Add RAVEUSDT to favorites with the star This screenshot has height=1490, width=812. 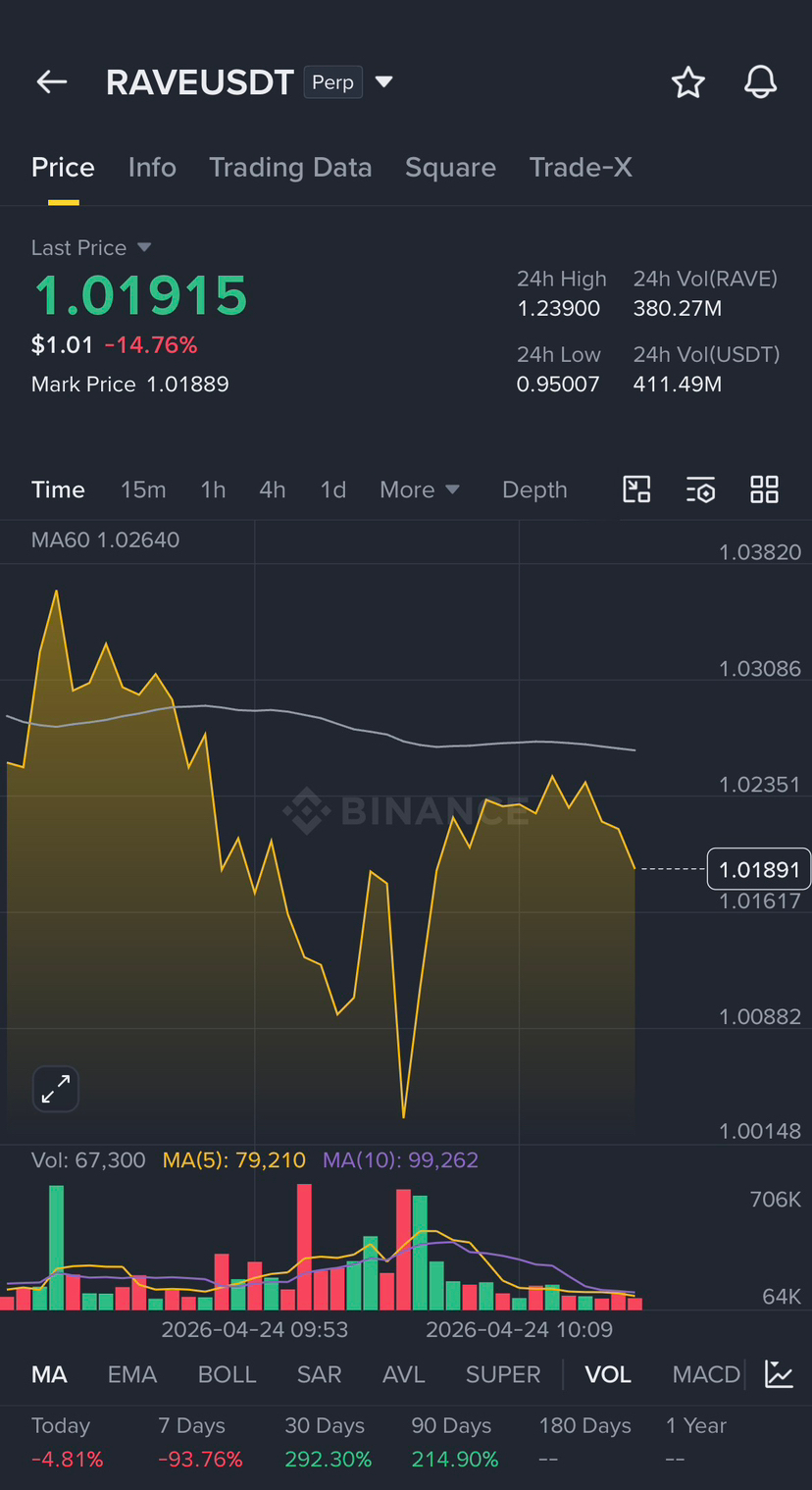(687, 82)
